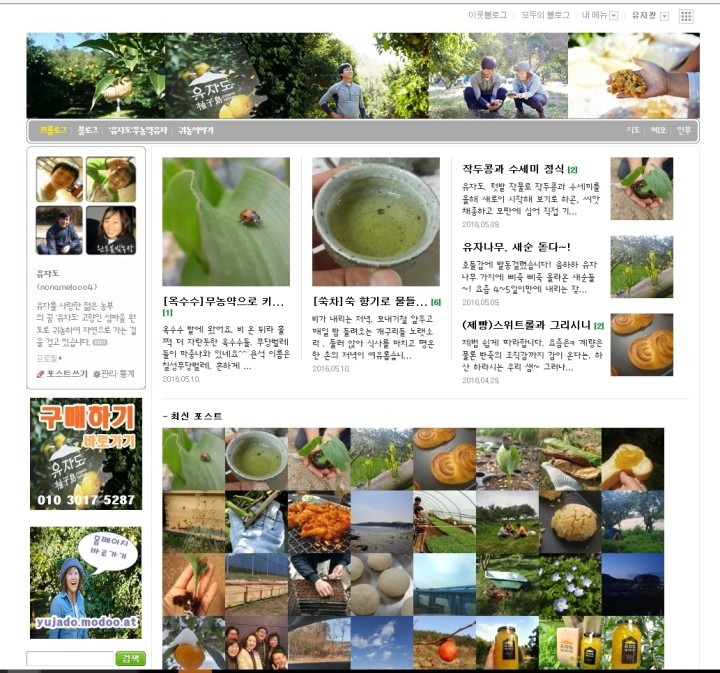Switch to the 귀농이야기 tab
The width and height of the screenshot is (720, 673).
(x=196, y=131)
